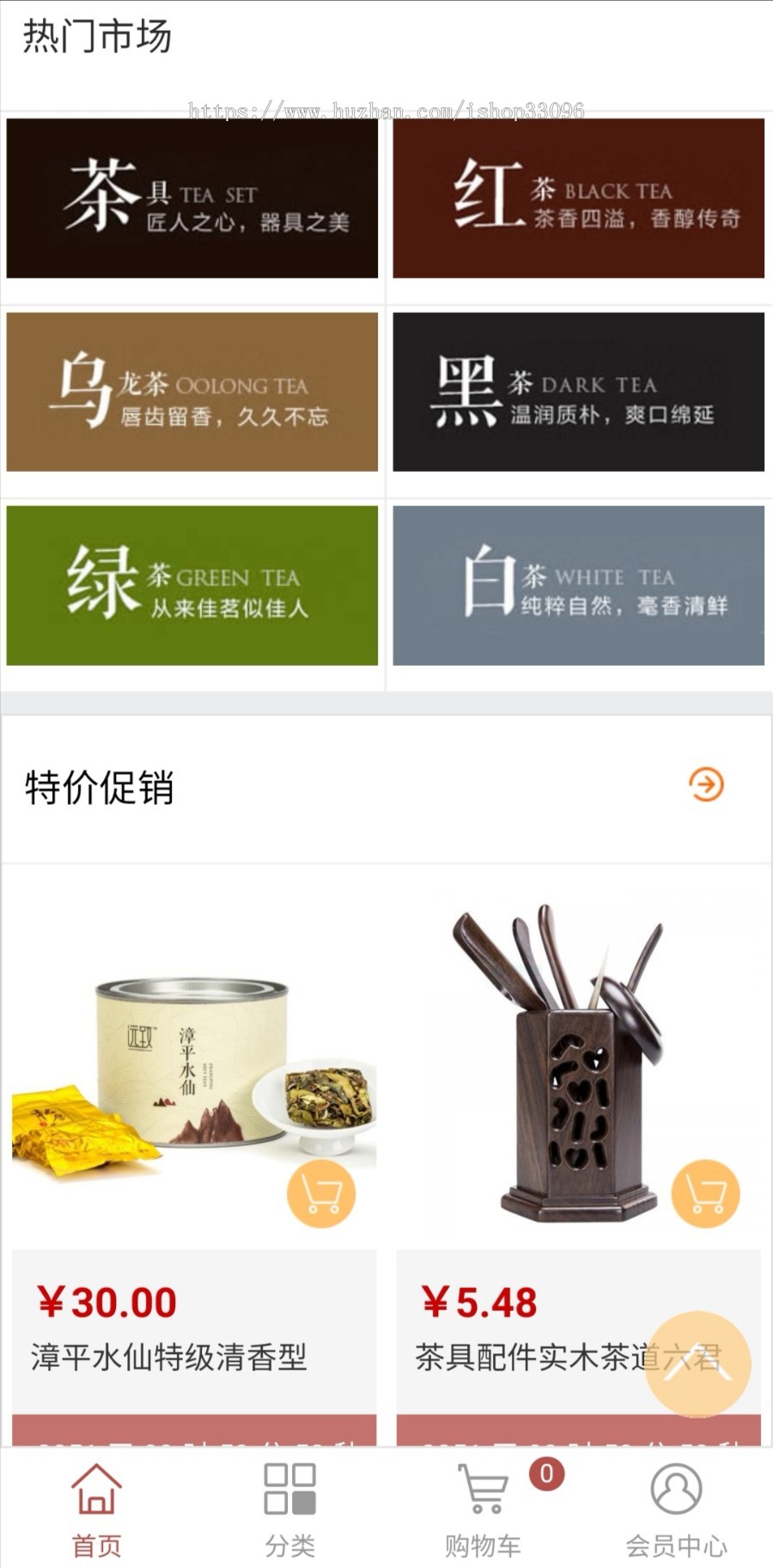Open the 绿茶 GREEN TEA category
The height and width of the screenshot is (1568, 773).
pyautogui.click(x=192, y=584)
